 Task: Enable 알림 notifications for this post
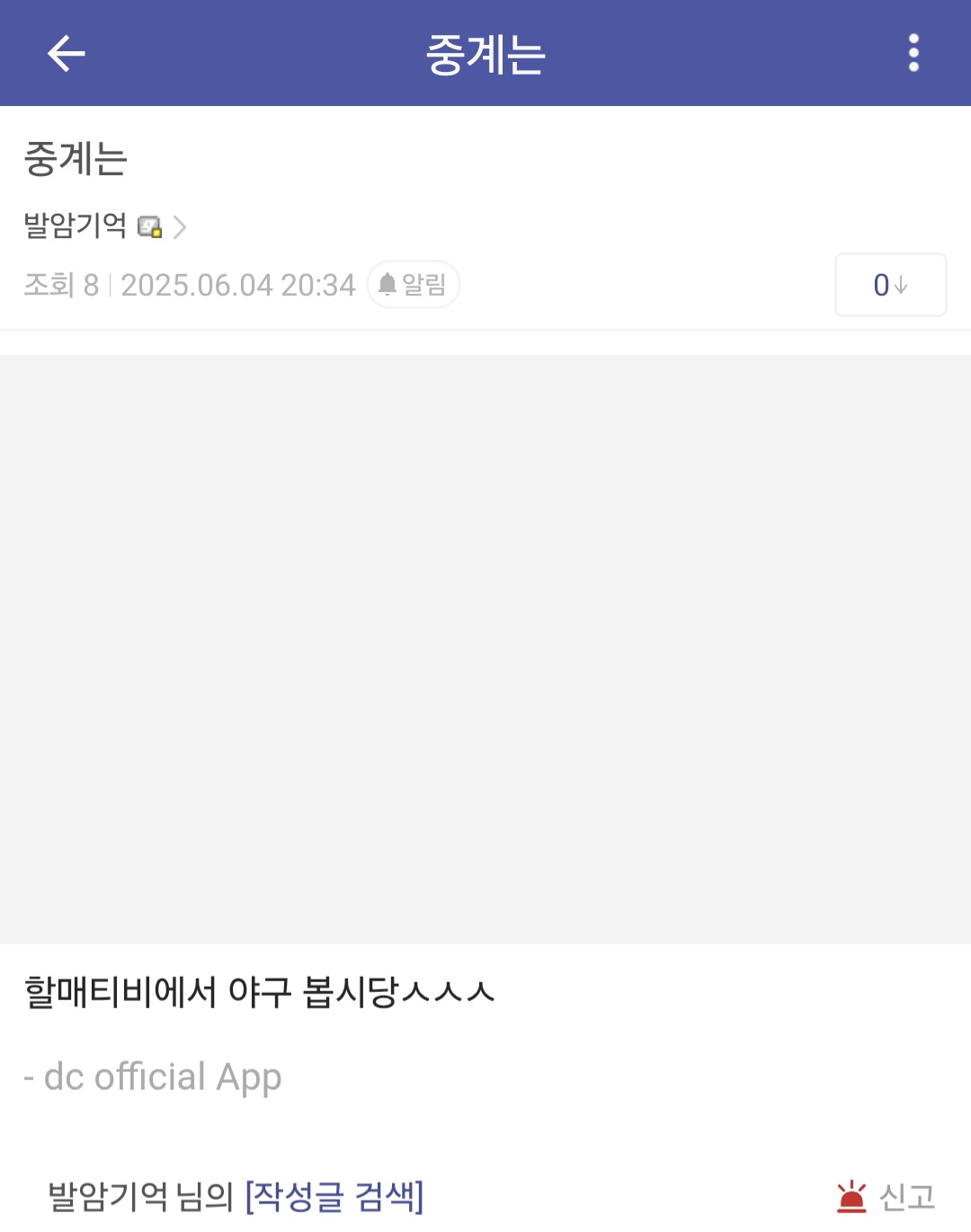413,285
